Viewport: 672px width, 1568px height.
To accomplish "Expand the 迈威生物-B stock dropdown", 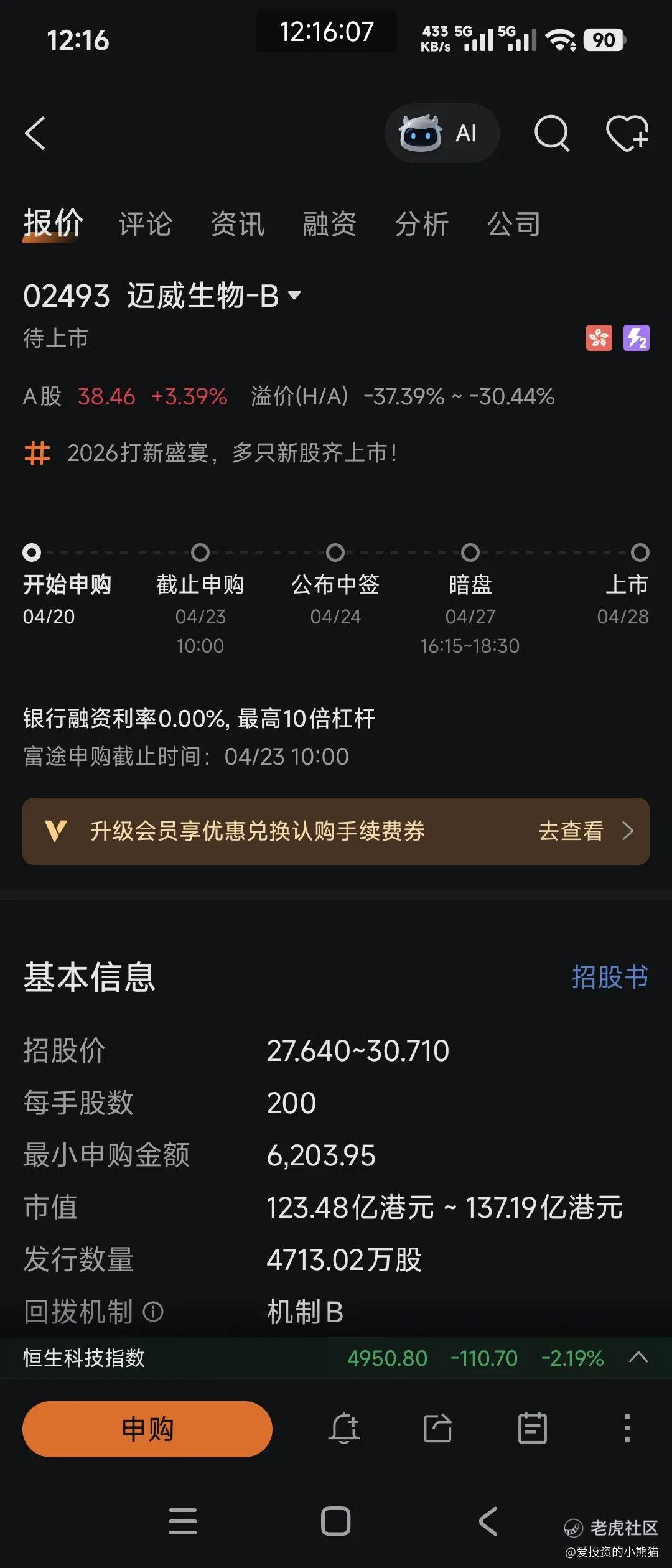I will pos(294,296).
